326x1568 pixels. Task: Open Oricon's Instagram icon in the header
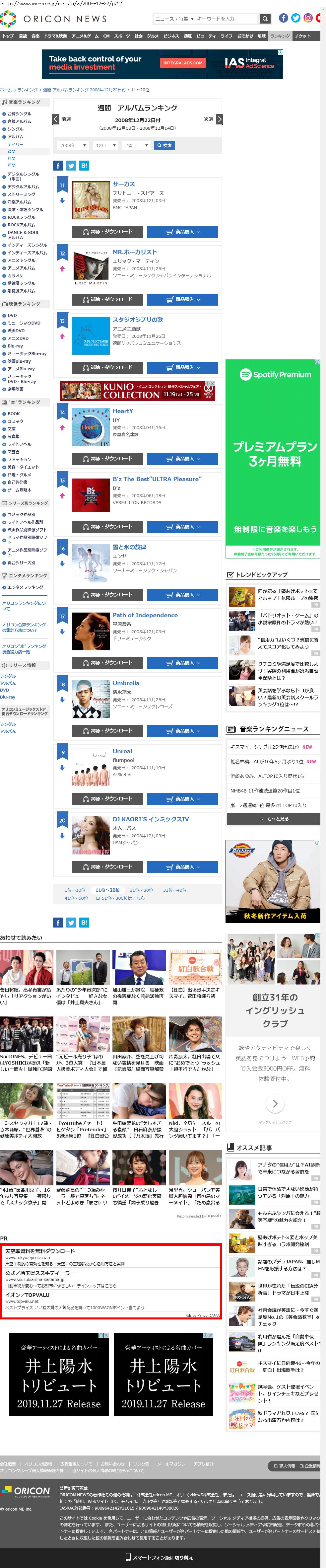tap(308, 18)
